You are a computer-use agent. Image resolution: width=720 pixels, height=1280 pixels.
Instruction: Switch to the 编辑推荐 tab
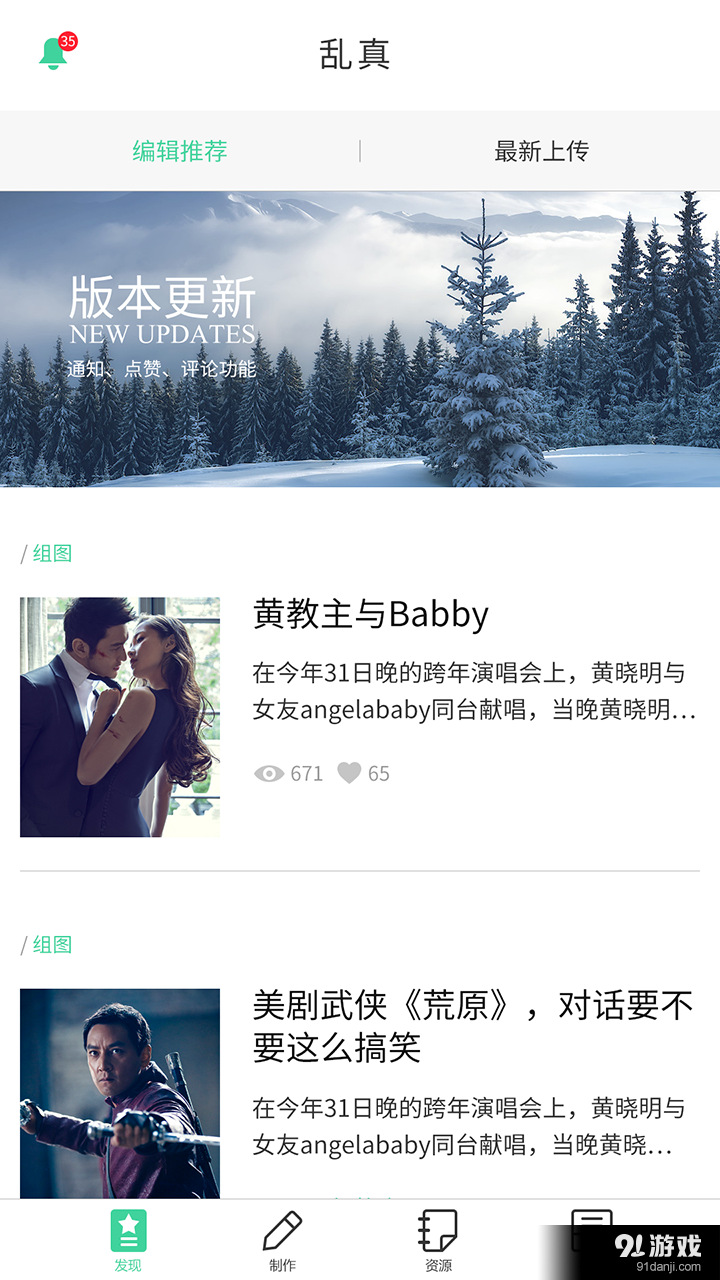[x=180, y=151]
